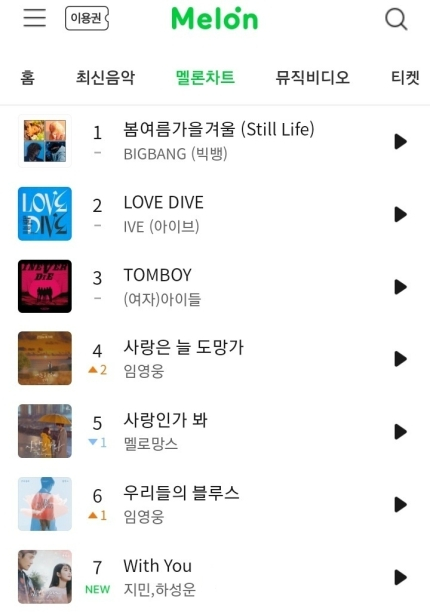Open the LOVE DIVE album cover

click(45, 214)
